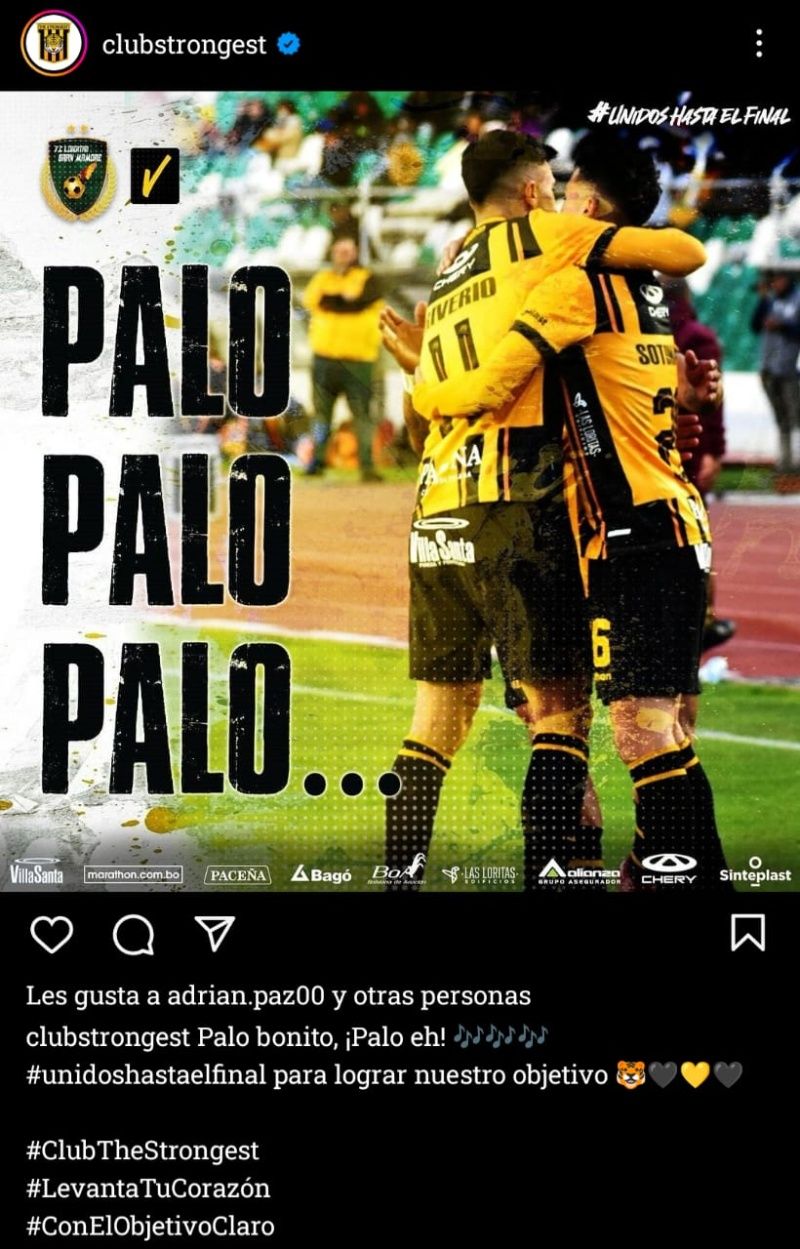Save this post with bookmark icon

[747, 933]
